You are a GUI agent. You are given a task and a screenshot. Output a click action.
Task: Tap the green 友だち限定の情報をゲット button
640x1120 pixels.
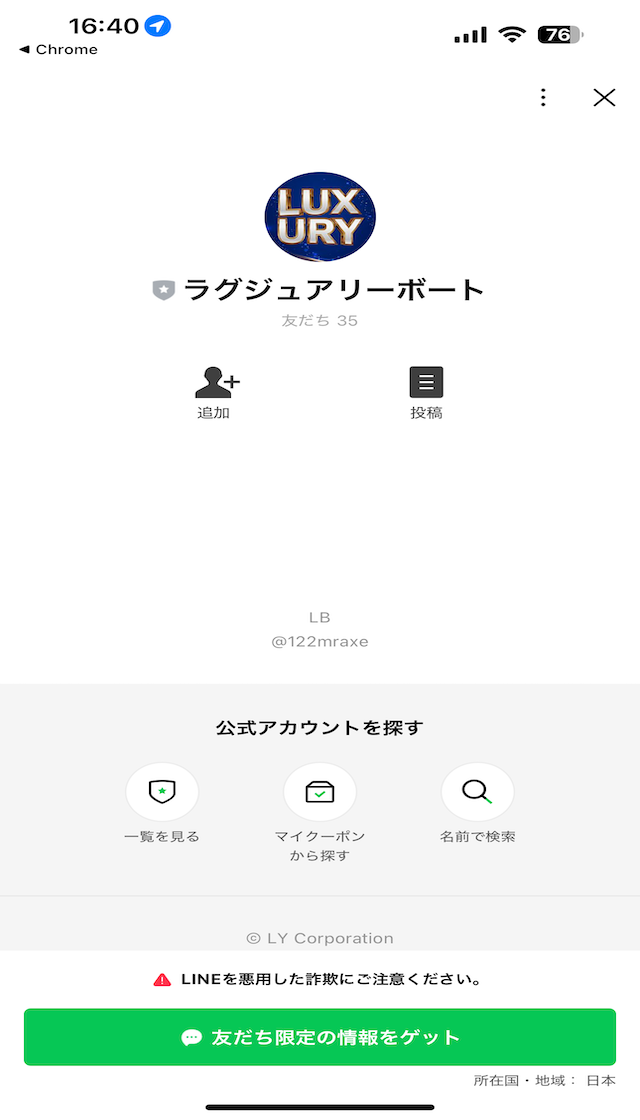pyautogui.click(x=320, y=1037)
